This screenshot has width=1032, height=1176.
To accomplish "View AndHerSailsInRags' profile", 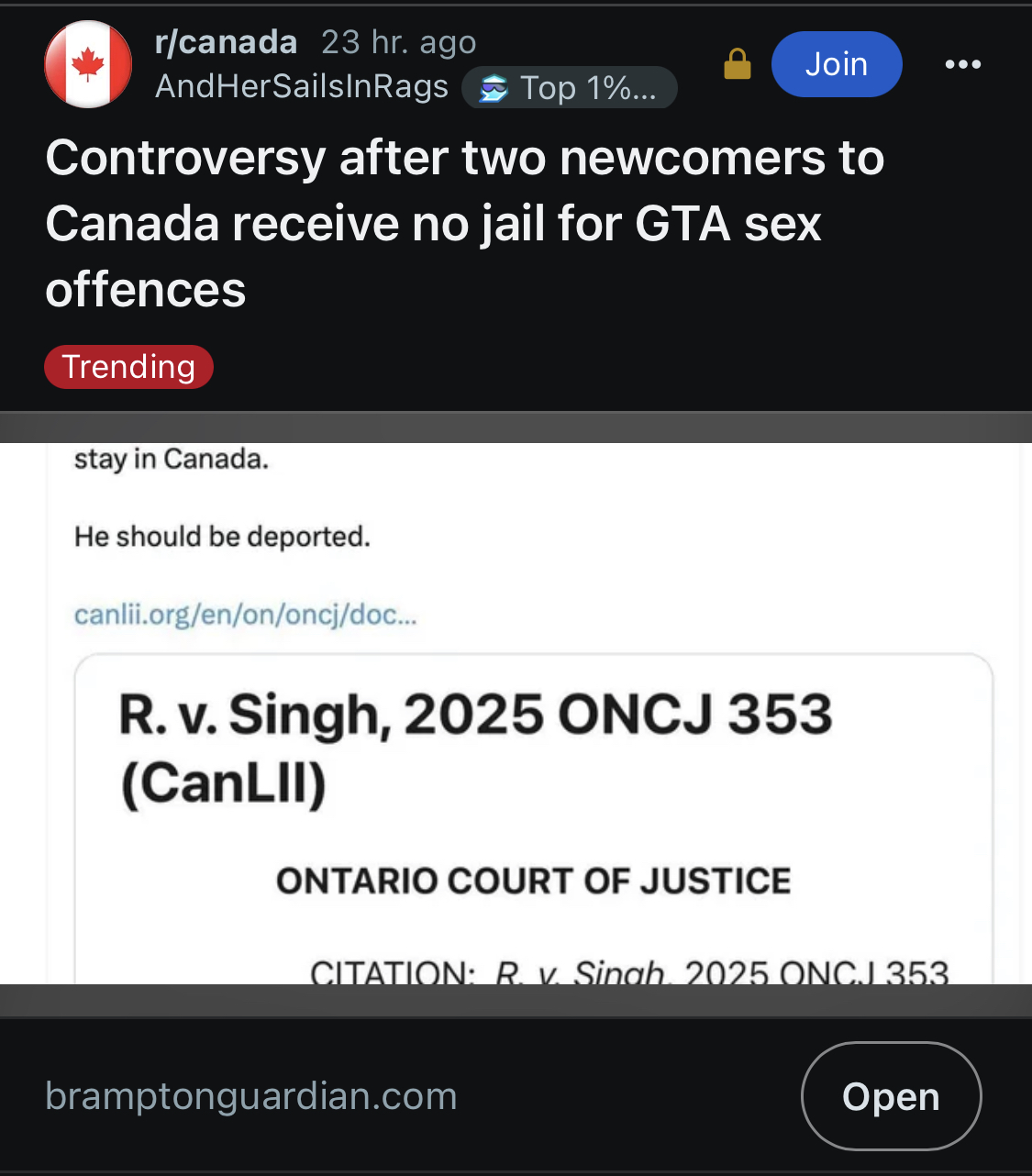I will click(x=302, y=86).
